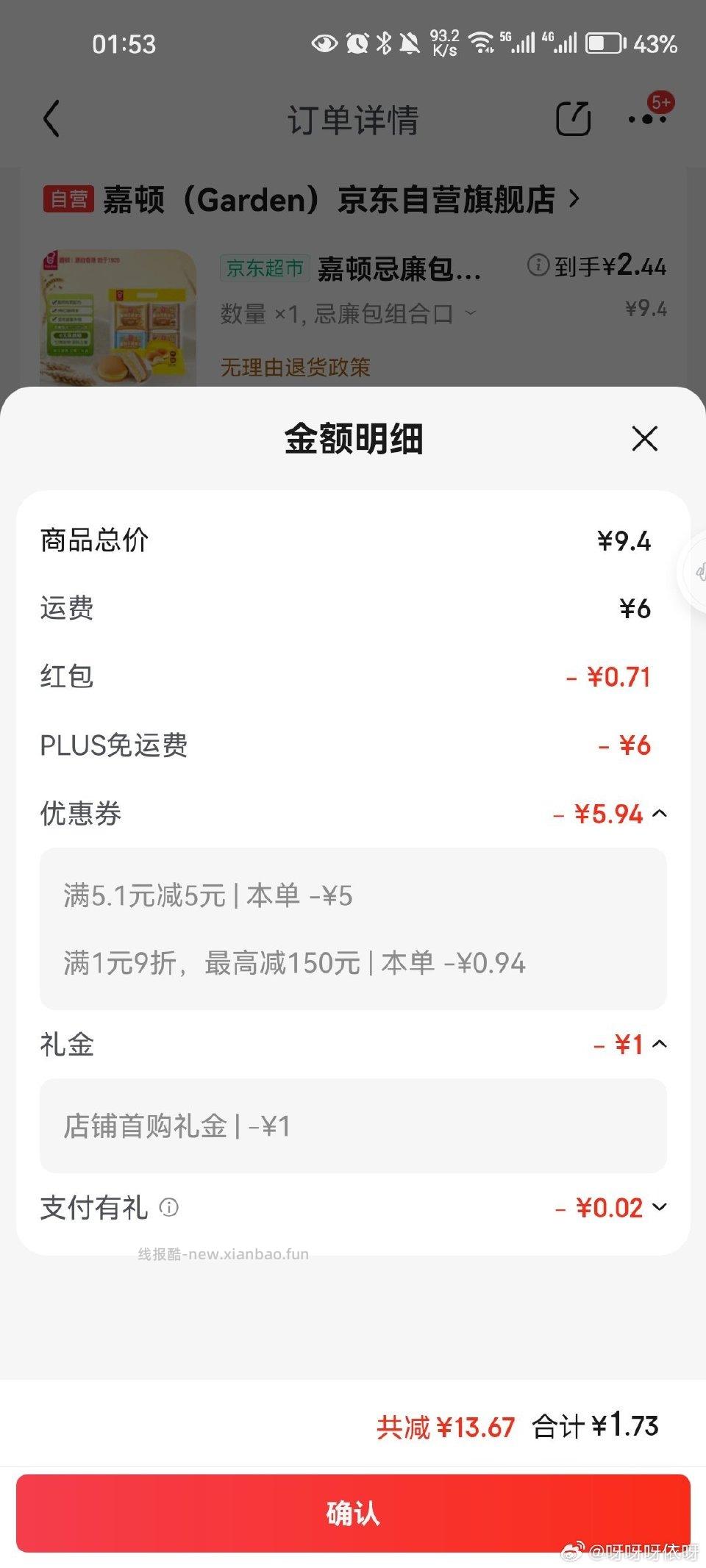Click the back arrow to leave order details
Screen dimensions: 706x1568
[50, 120]
